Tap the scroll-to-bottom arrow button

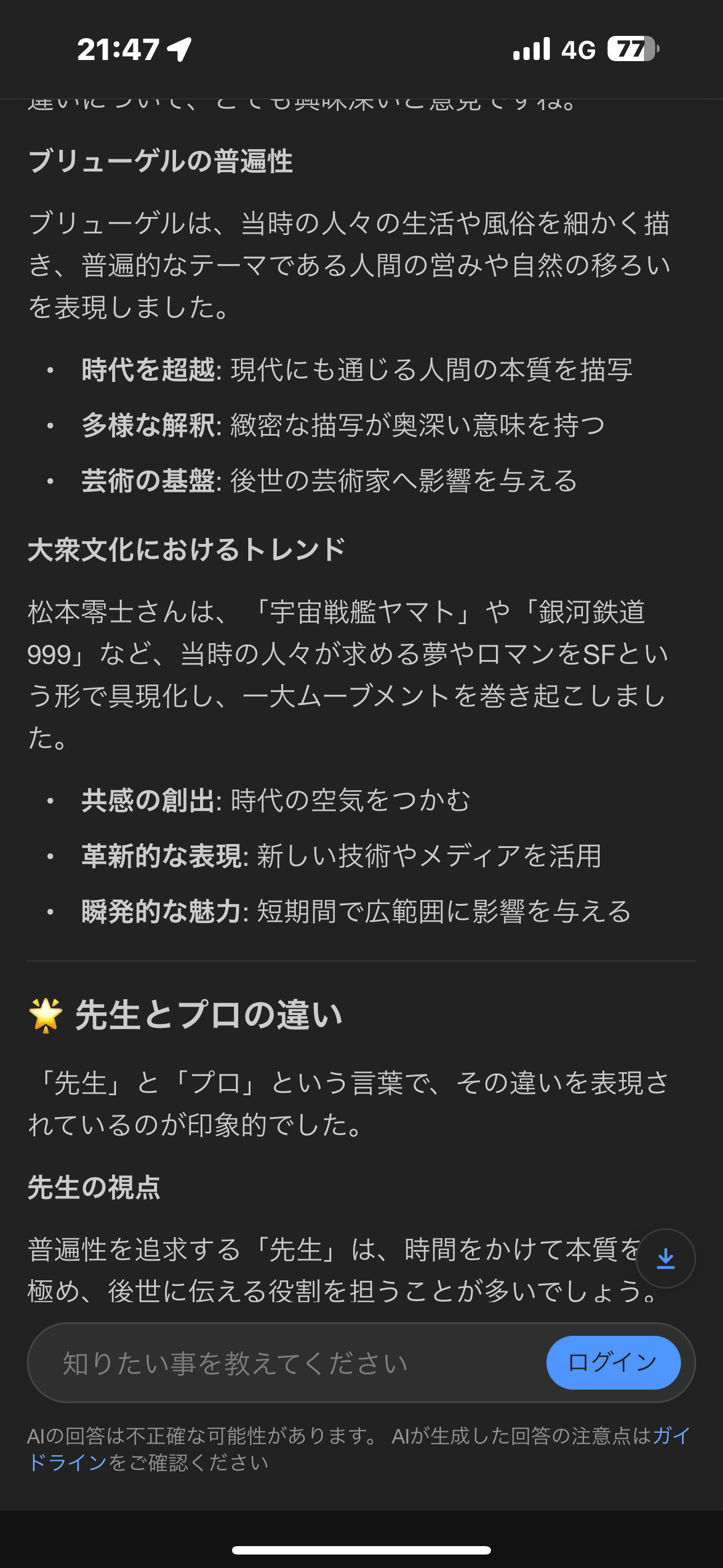(x=665, y=1258)
